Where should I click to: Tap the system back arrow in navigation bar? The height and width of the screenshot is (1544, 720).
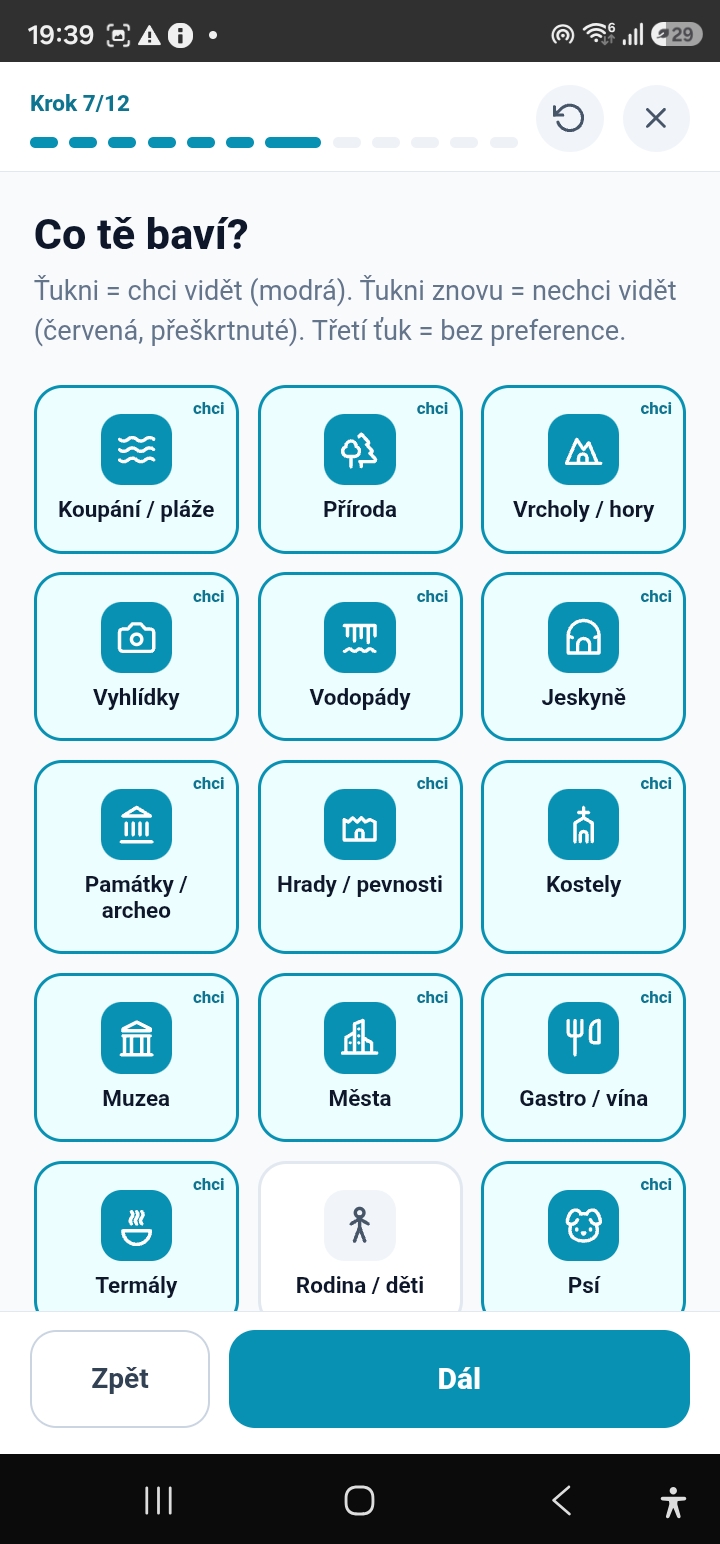tap(562, 1500)
